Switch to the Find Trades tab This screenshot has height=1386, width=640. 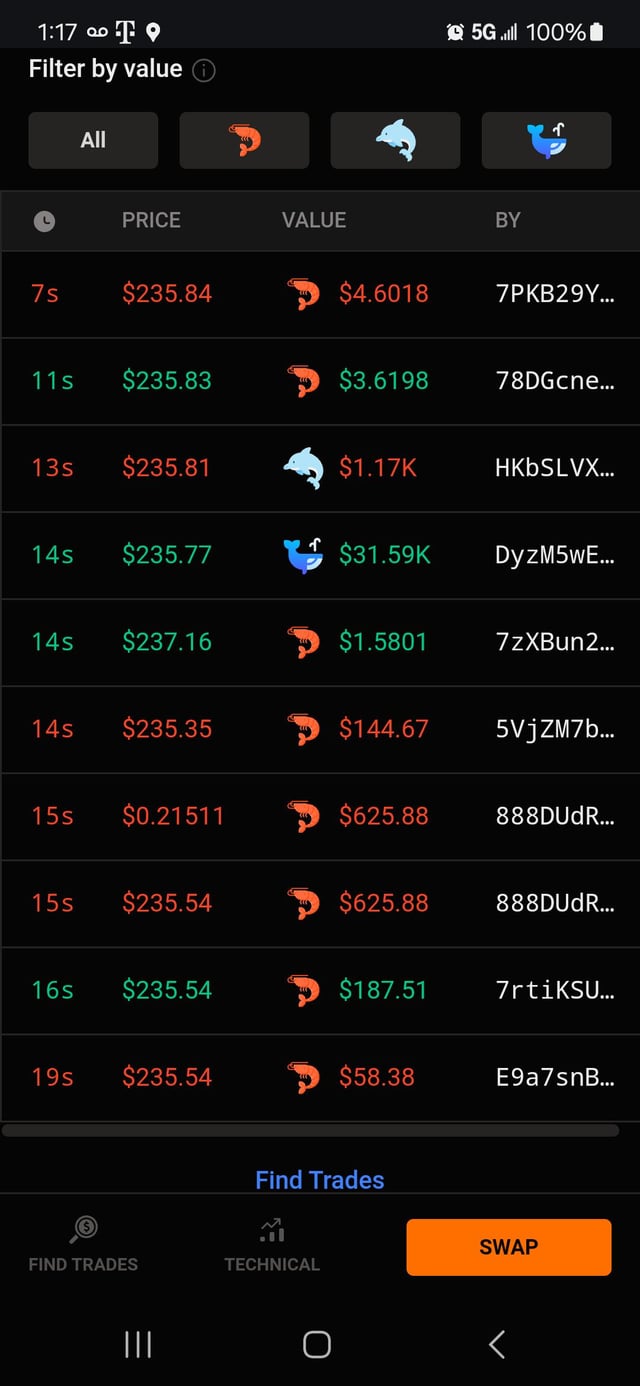click(x=83, y=1245)
